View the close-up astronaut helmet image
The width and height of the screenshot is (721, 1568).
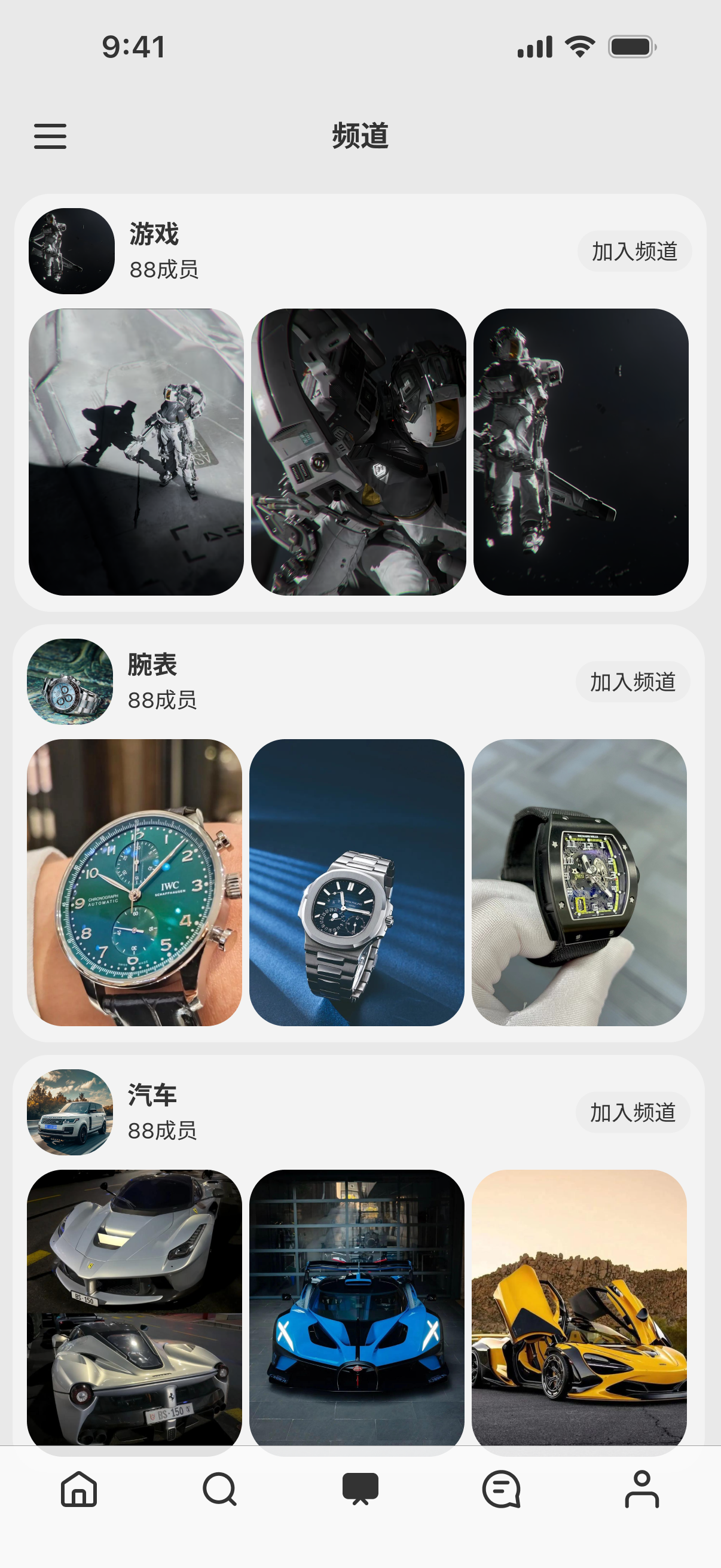(358, 452)
